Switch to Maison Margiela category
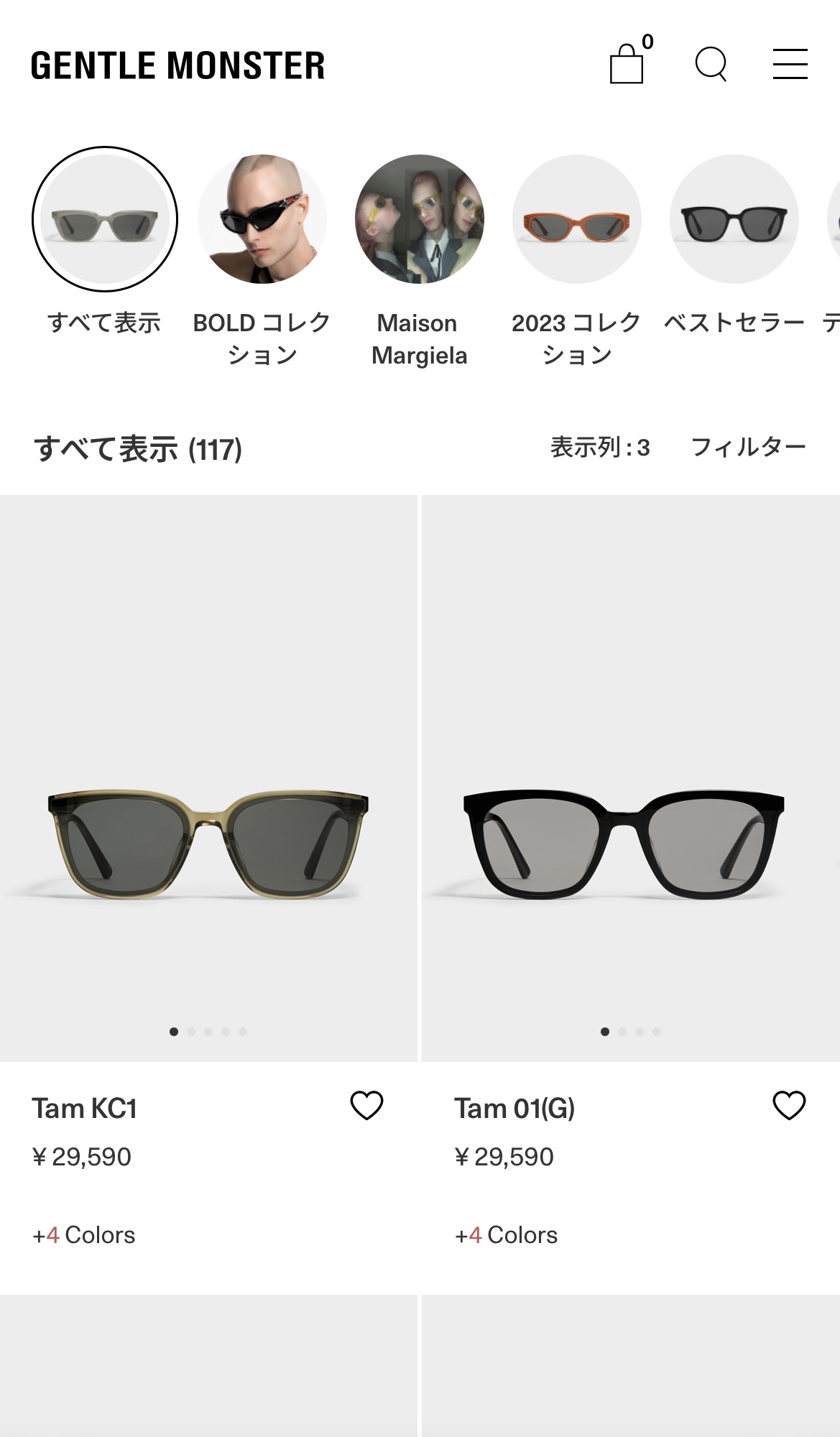Viewport: 840px width, 1437px height. [x=420, y=219]
